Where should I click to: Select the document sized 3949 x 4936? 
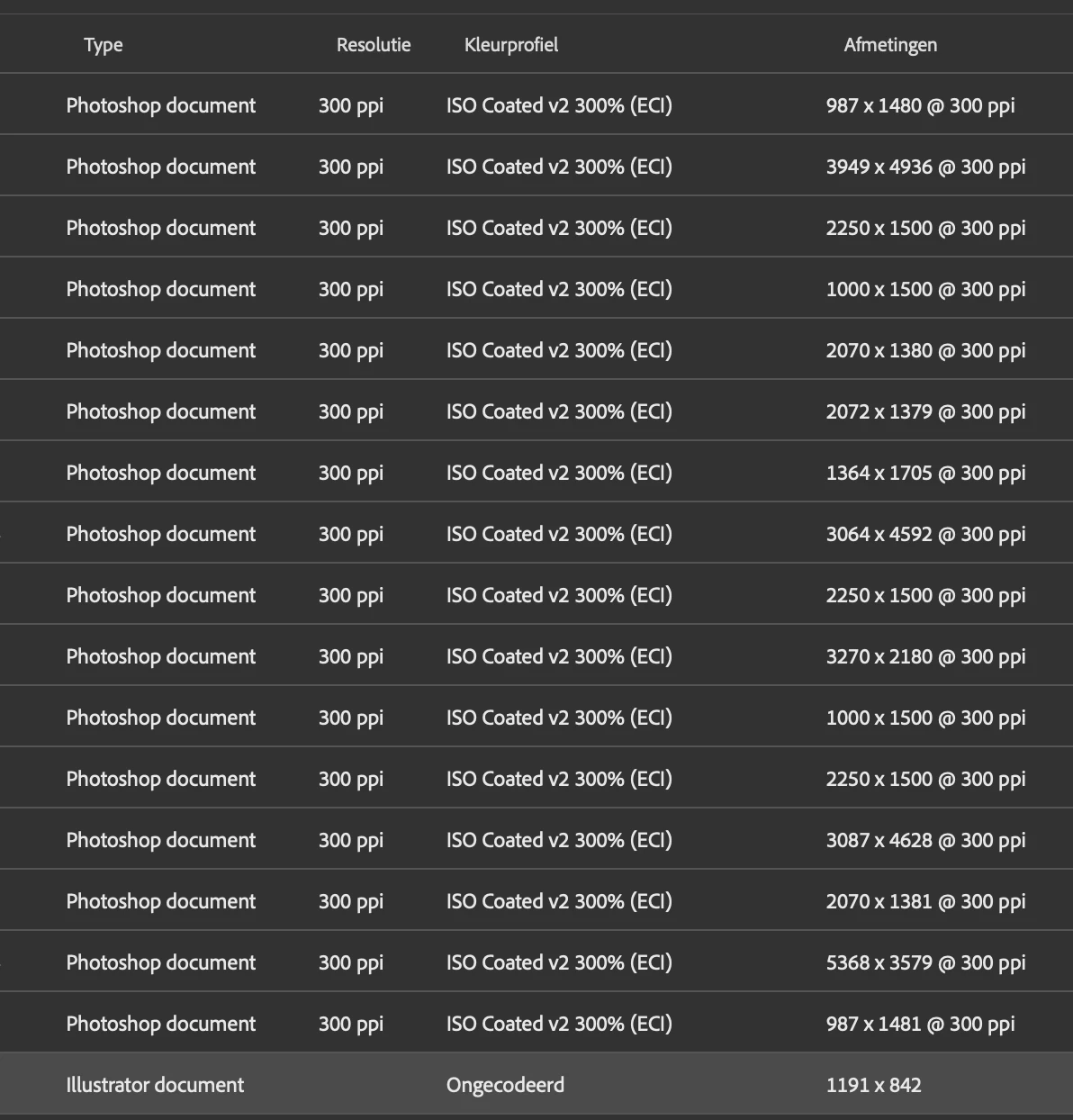click(x=925, y=167)
